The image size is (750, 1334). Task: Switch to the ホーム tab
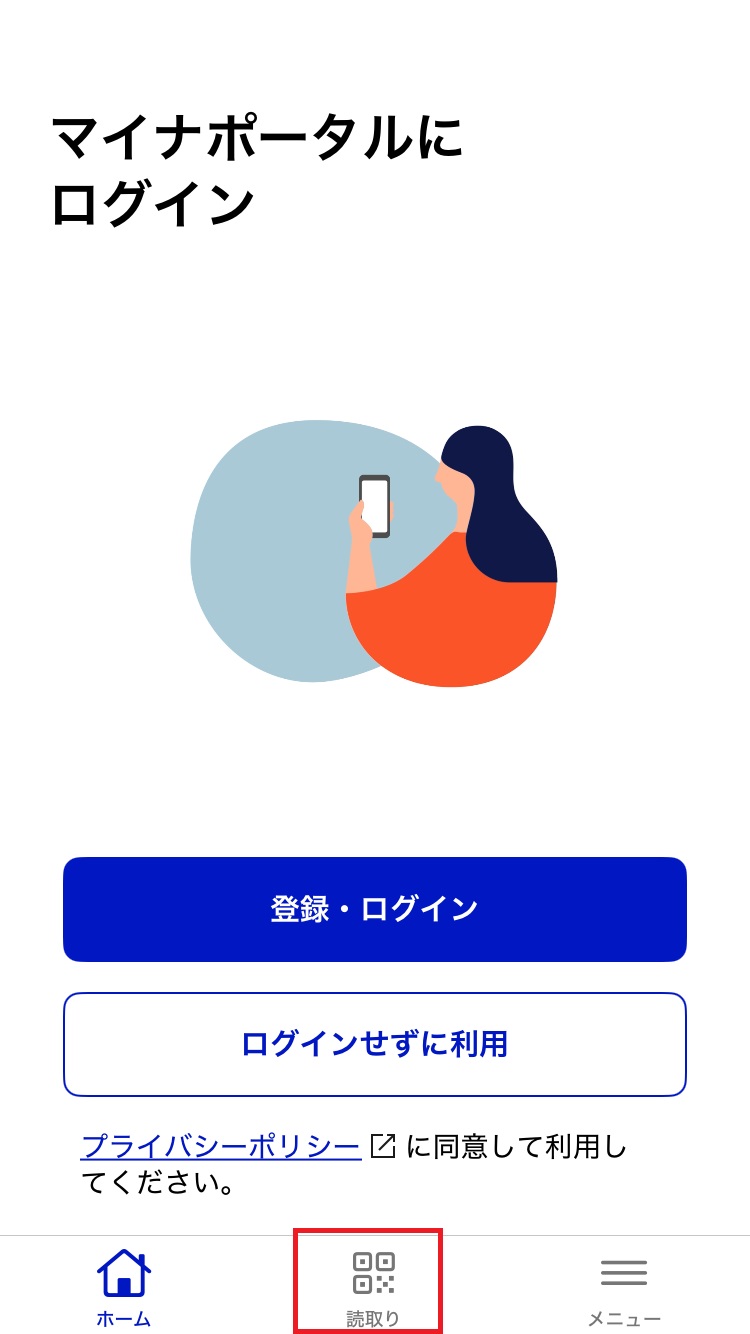(x=124, y=1287)
